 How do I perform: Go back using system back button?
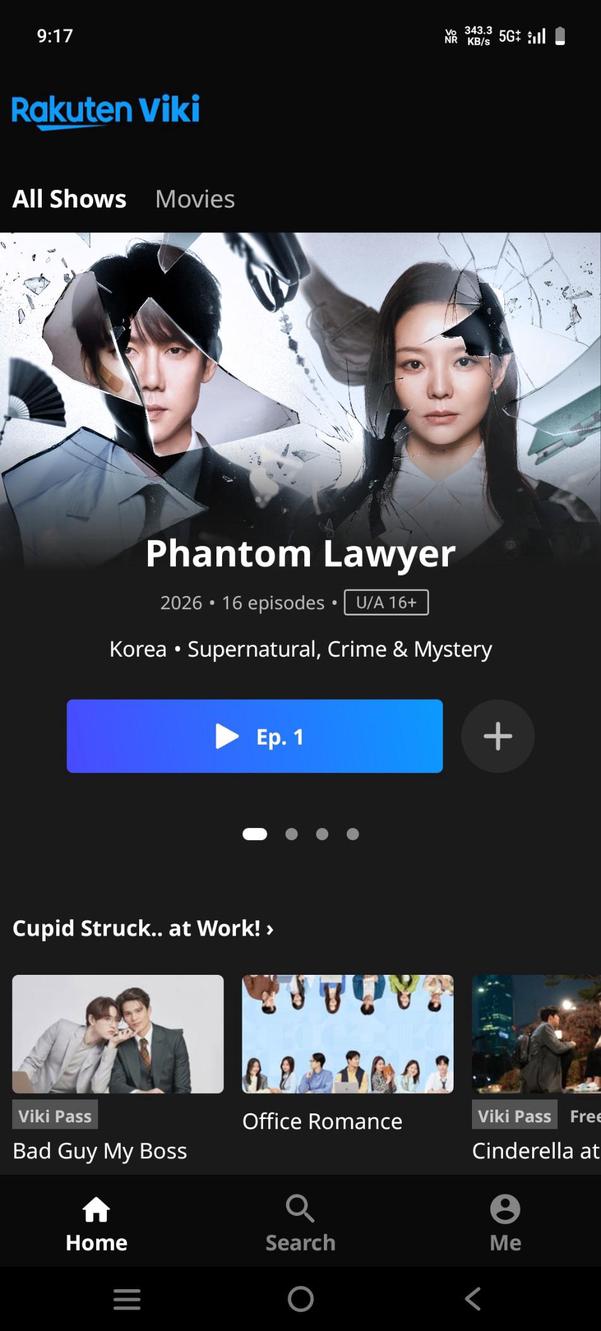[473, 1299]
